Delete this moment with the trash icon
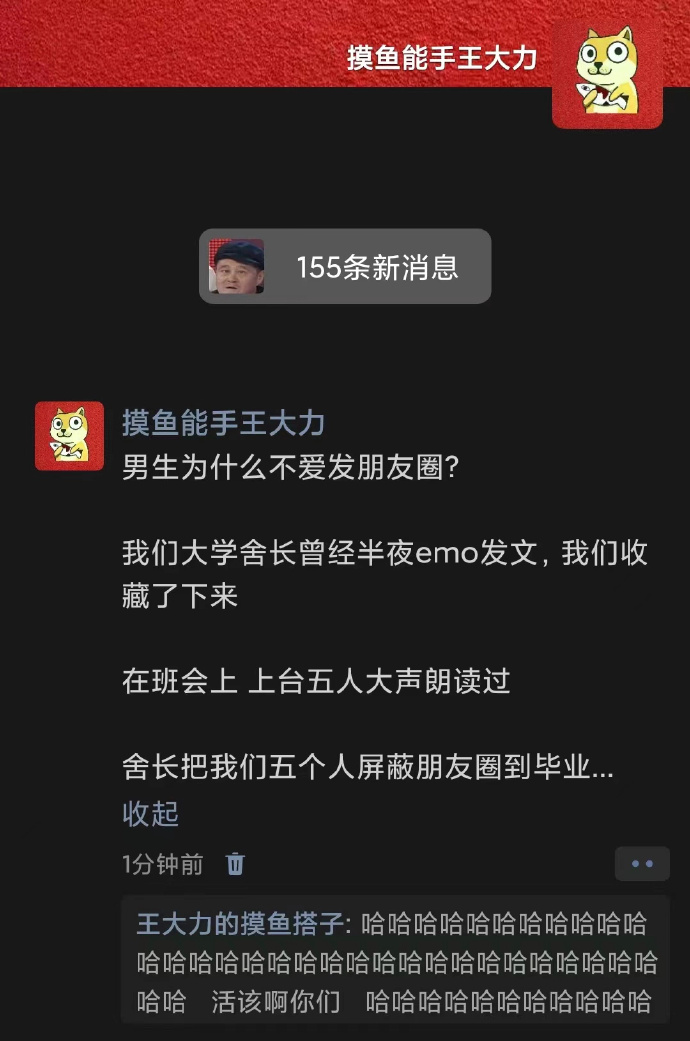The height and width of the screenshot is (1041, 690). [x=236, y=864]
